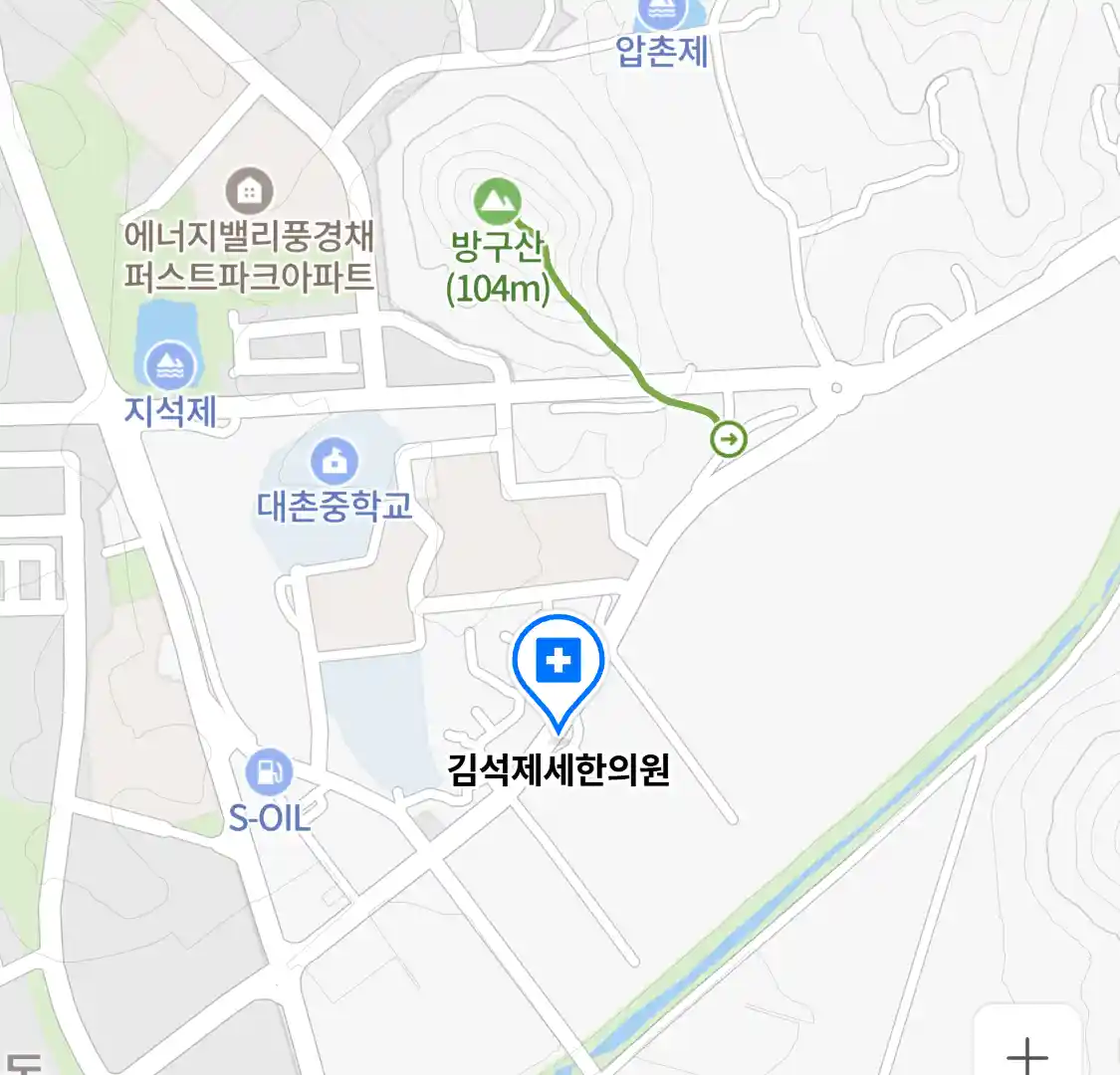Tap the S-OIL gas station marker
Screen dimensions: 1120x1075
click(268, 772)
